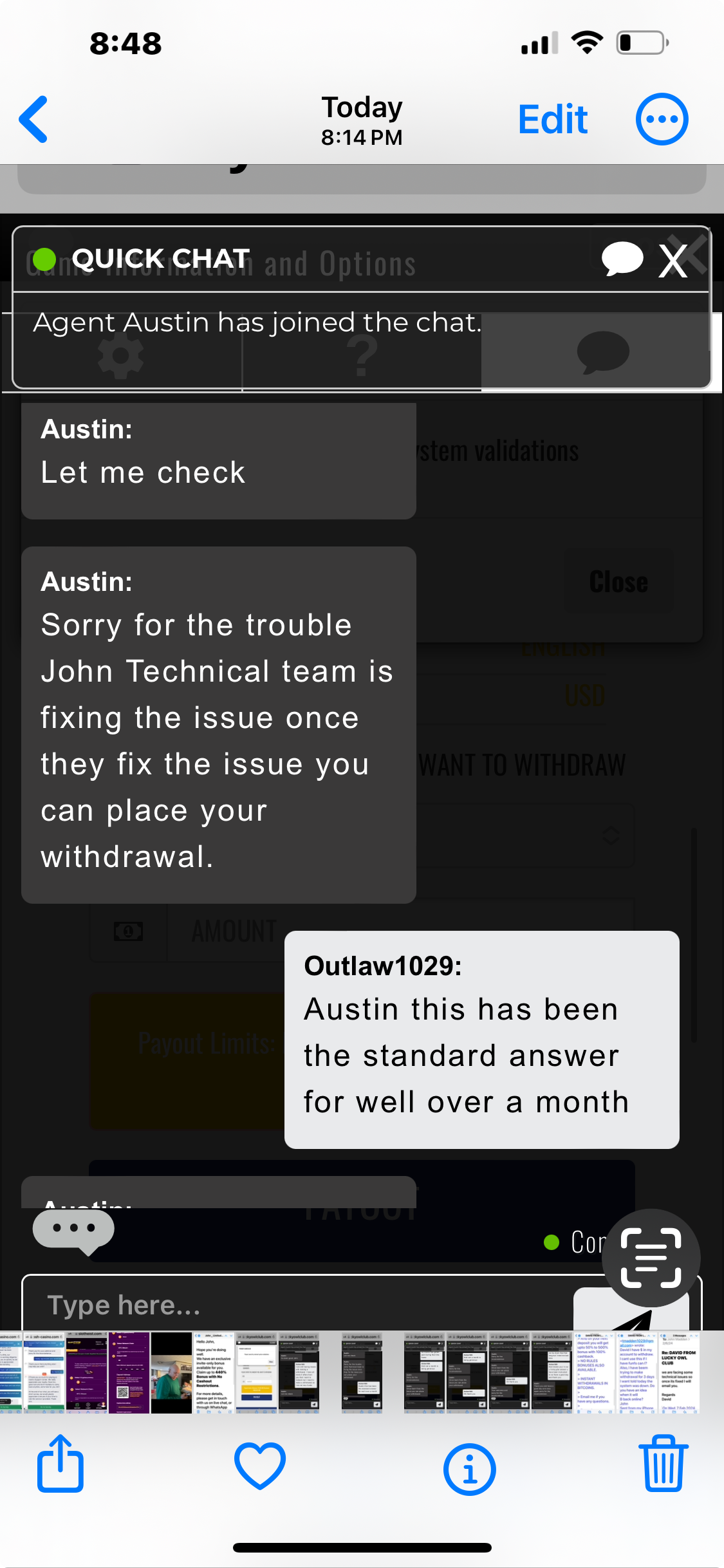Viewport: 724px width, 1568px height.
Task: Favorite this photo with the heart
Action: coord(260,1465)
